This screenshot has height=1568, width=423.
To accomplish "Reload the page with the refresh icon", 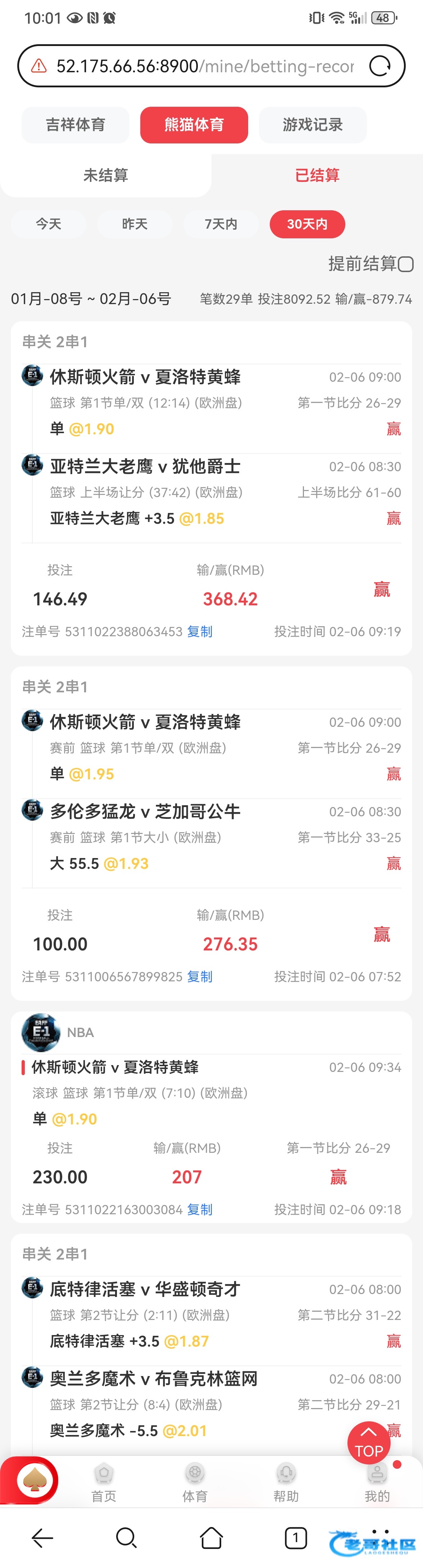I will click(x=379, y=66).
